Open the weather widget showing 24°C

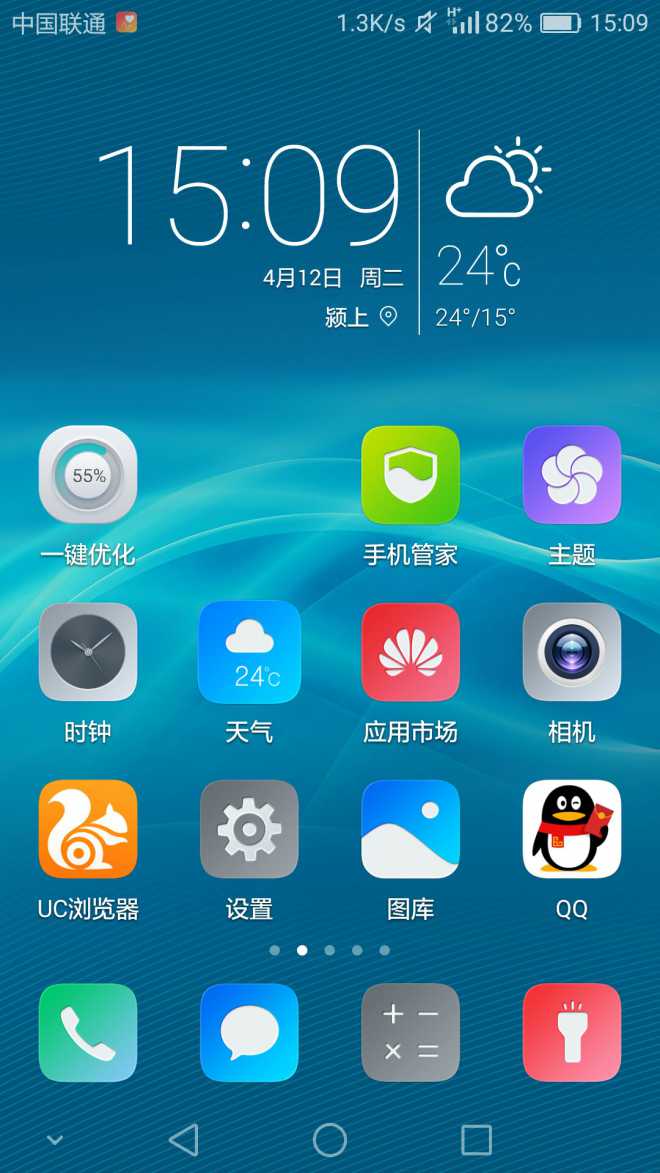click(x=490, y=230)
